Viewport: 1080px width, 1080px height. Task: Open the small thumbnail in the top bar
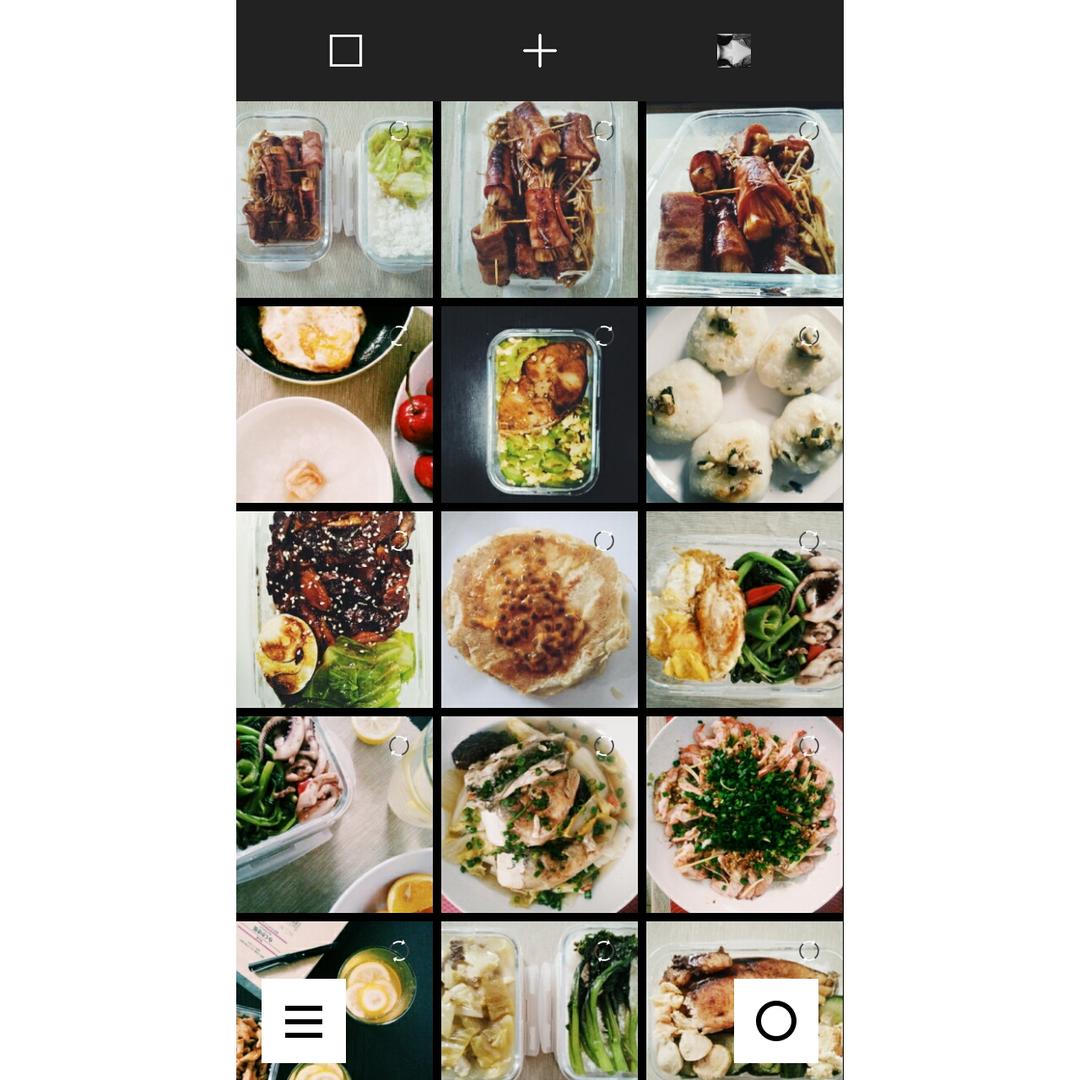[734, 51]
